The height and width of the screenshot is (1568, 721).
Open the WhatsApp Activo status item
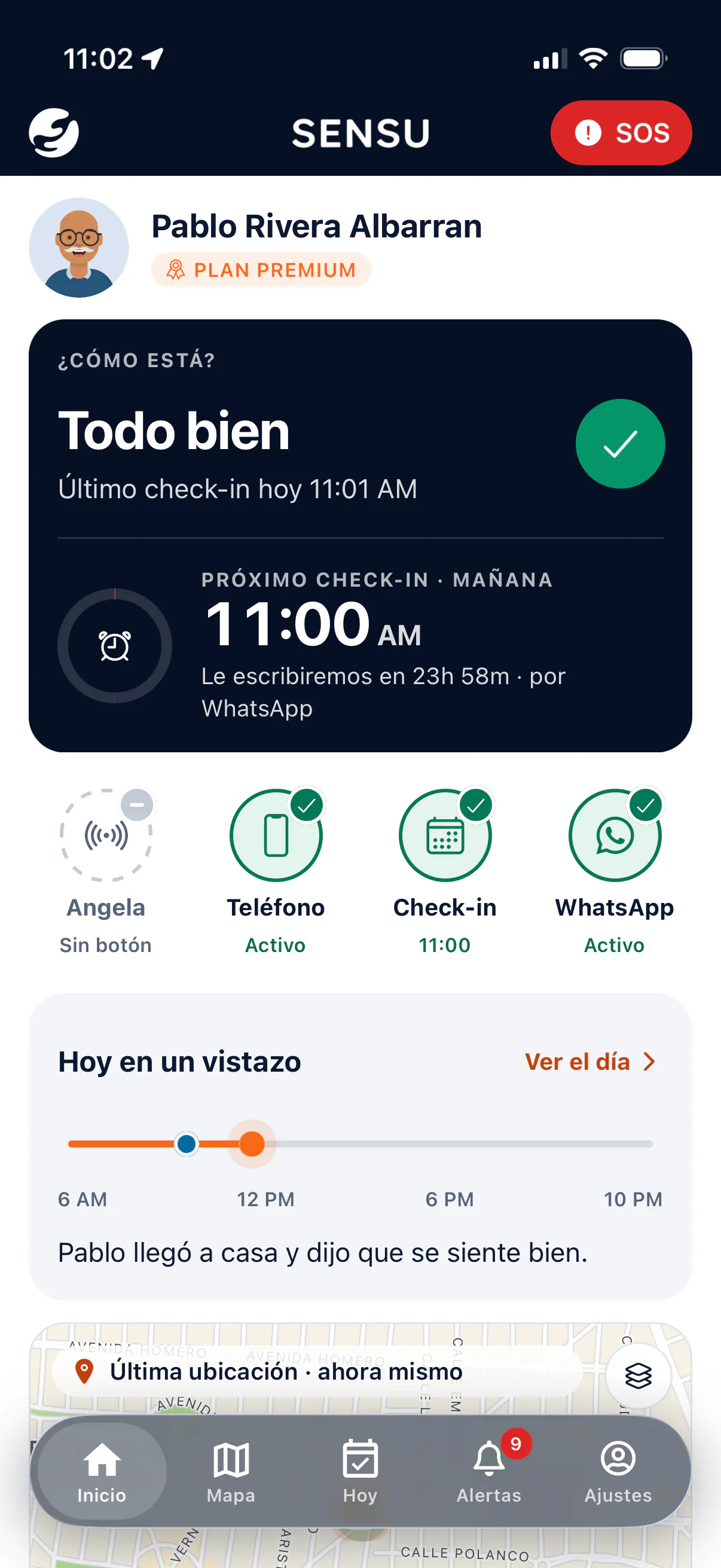[615, 872]
